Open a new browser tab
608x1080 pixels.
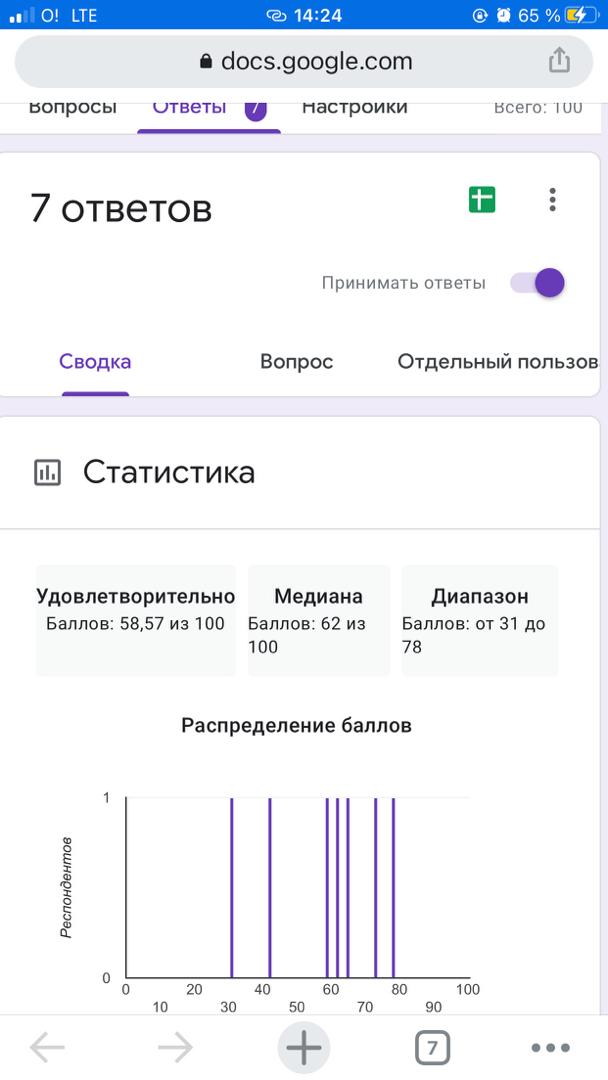click(x=304, y=1047)
